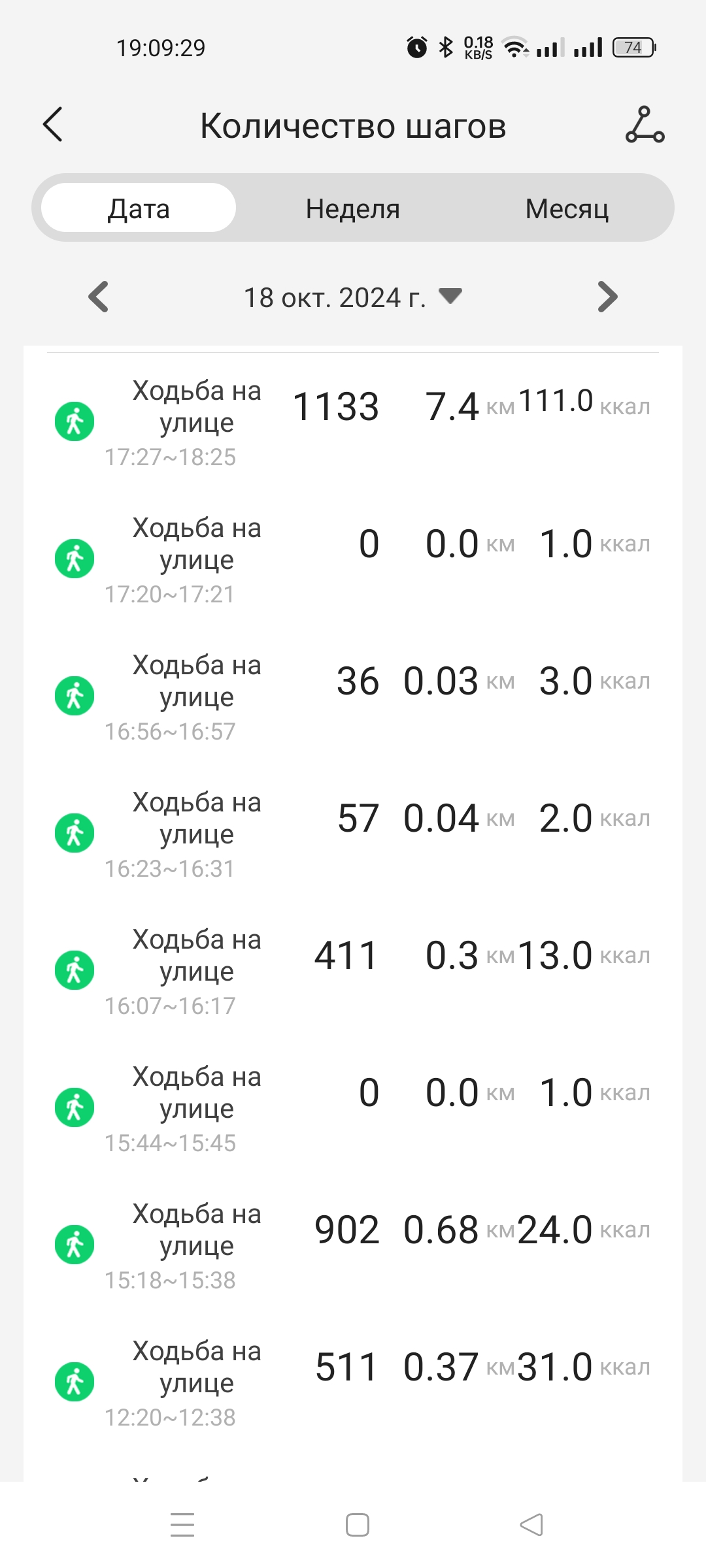Select the 15:44~15:45 walk entry
The width and height of the screenshot is (706, 1568).
(x=353, y=1107)
